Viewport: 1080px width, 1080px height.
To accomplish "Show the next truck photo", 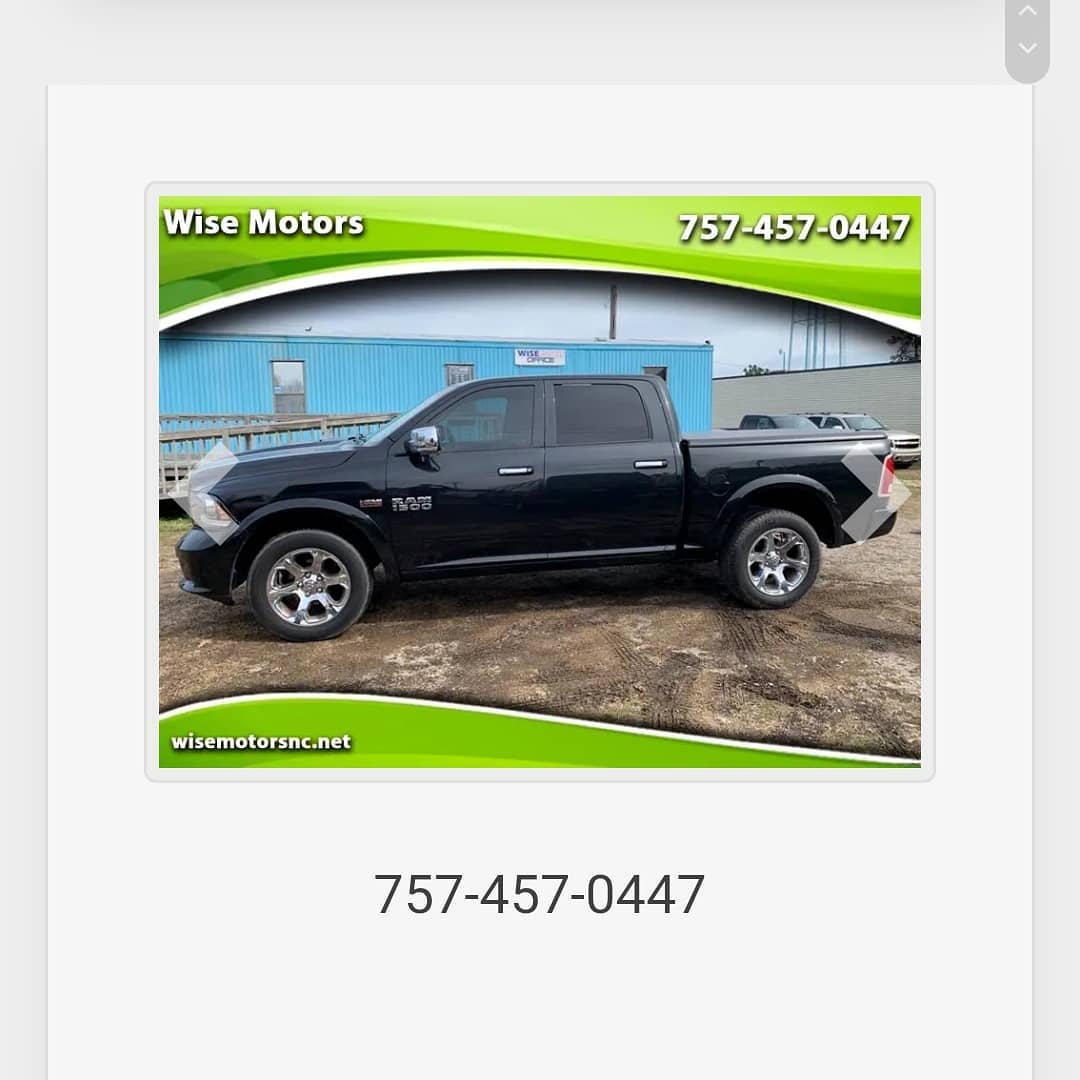I will (875, 492).
